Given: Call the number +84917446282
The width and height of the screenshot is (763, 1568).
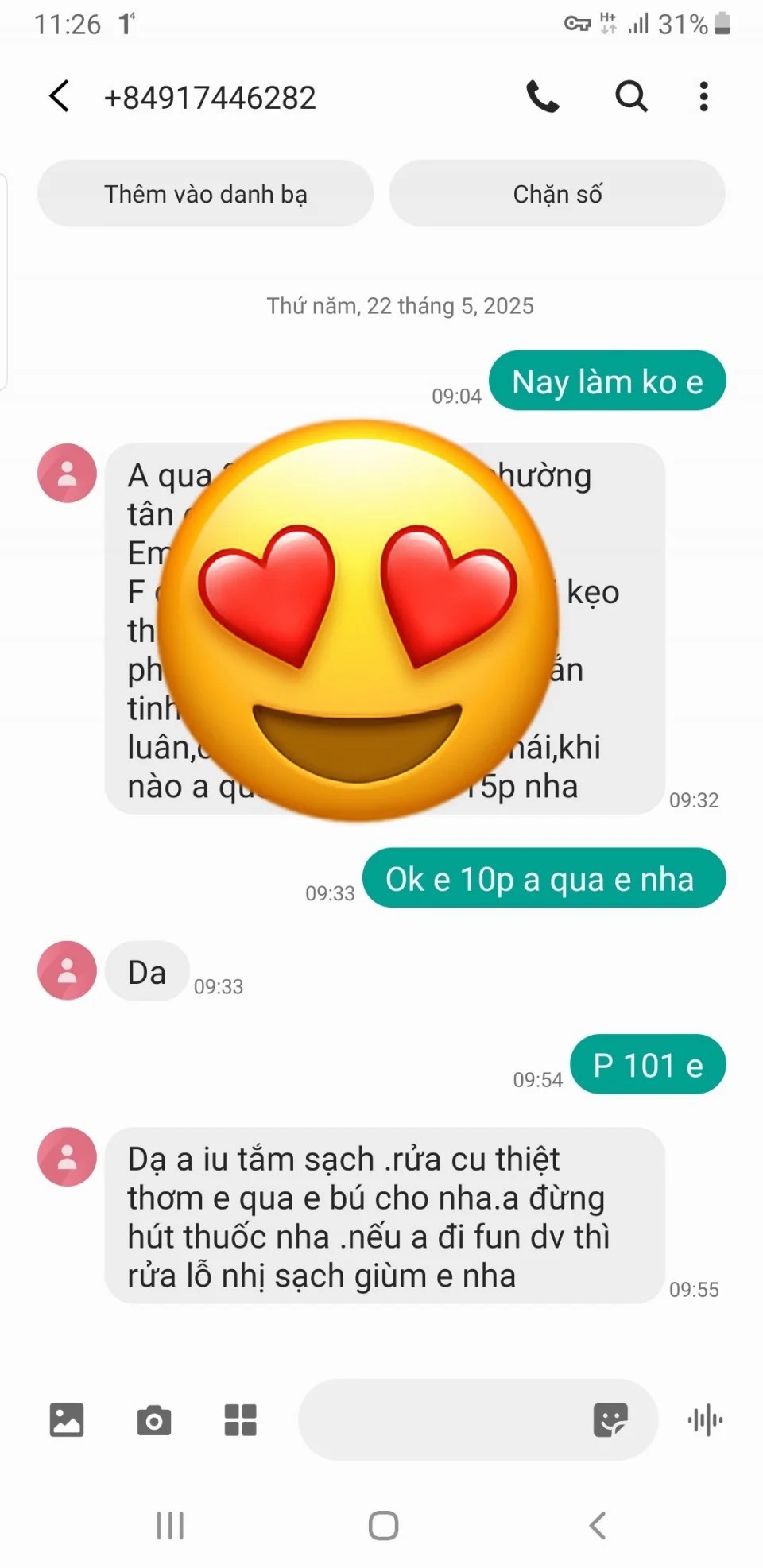Looking at the screenshot, I should point(543,97).
